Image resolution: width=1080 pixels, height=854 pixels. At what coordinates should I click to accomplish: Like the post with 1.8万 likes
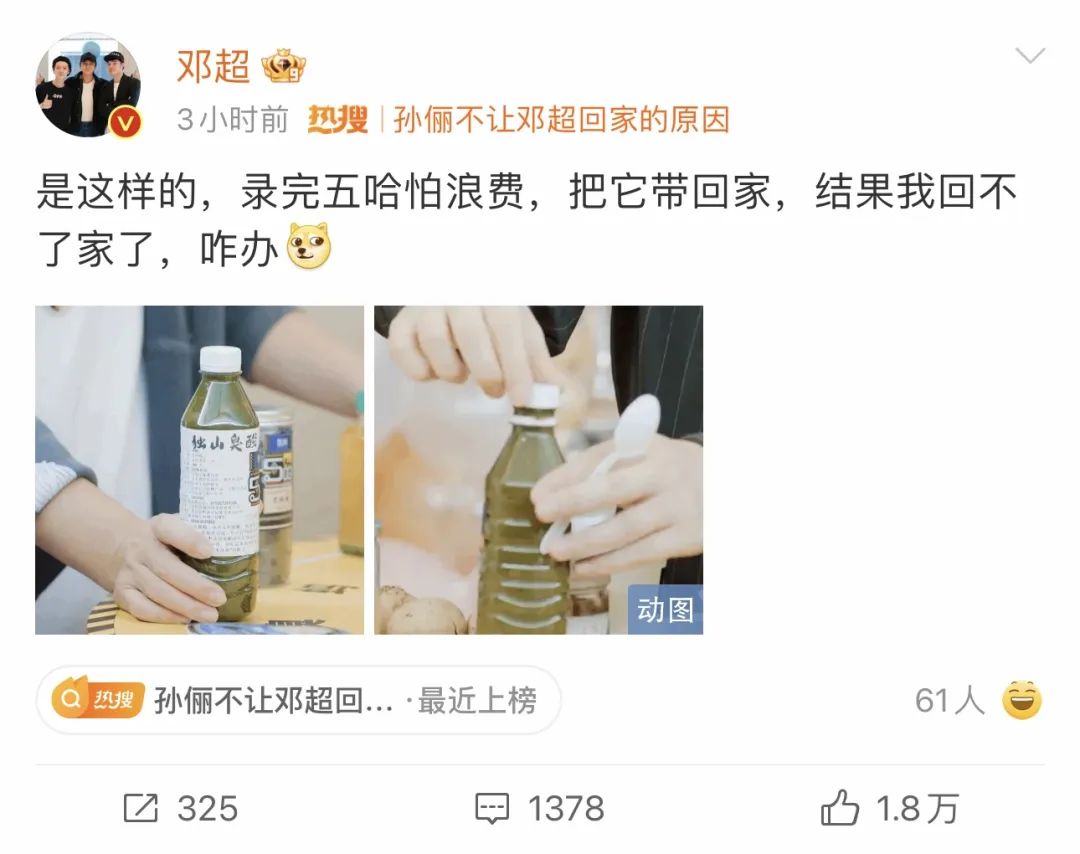pyautogui.click(x=889, y=808)
